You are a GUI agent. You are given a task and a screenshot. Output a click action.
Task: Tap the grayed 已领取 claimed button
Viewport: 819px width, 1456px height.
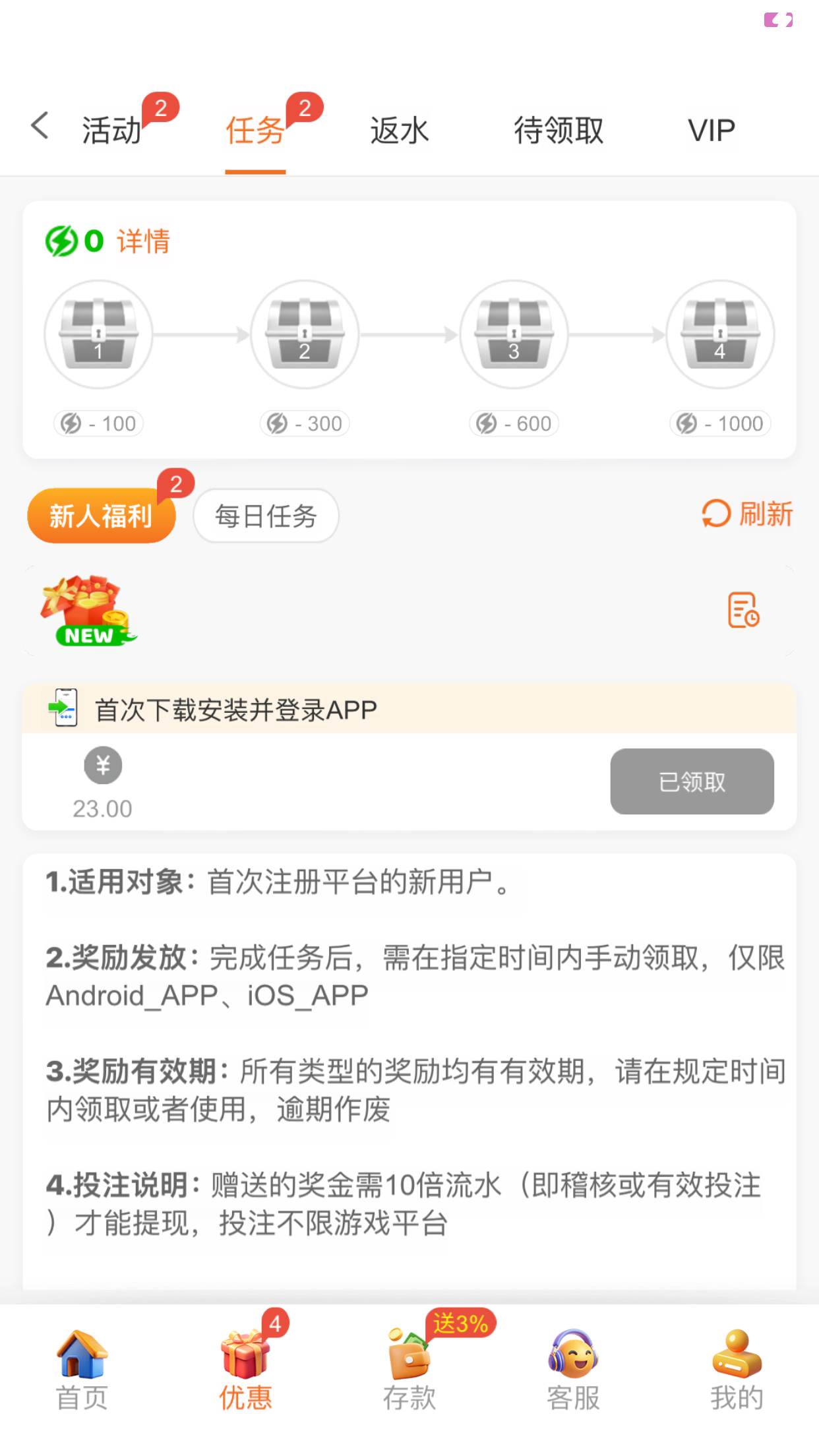pos(692,781)
